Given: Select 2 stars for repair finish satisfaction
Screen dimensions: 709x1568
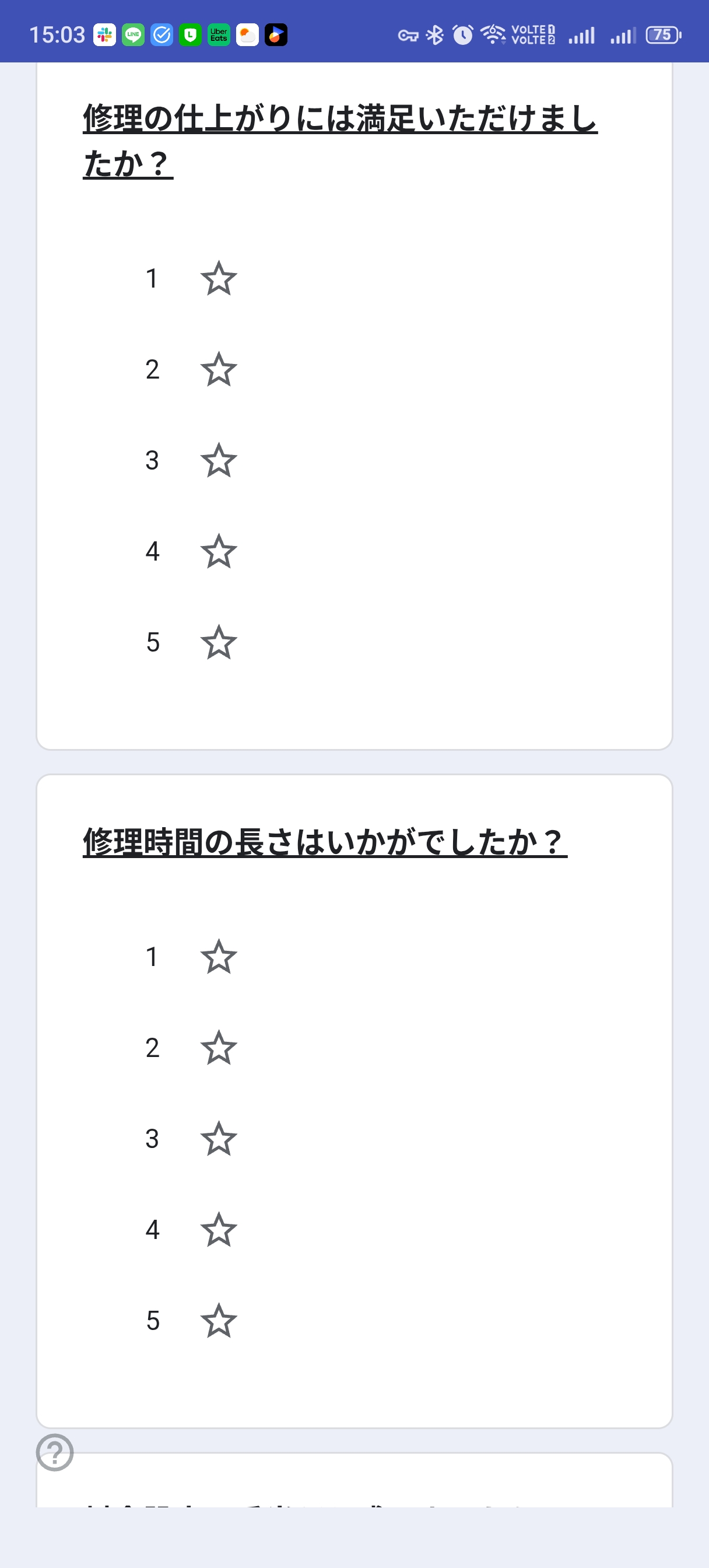Looking at the screenshot, I should click(x=219, y=369).
